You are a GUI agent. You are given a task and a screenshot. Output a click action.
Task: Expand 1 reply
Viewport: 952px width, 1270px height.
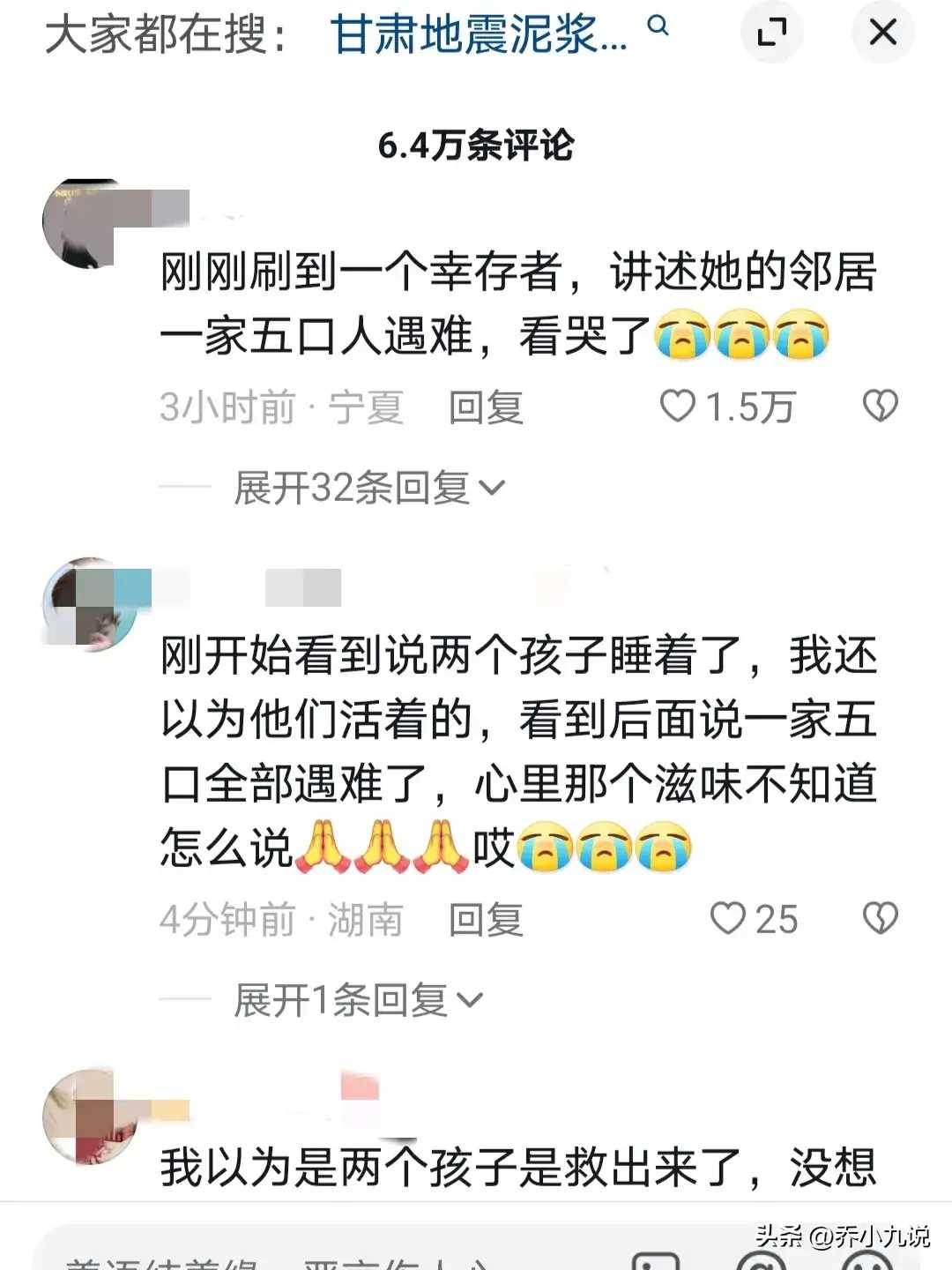tap(358, 999)
